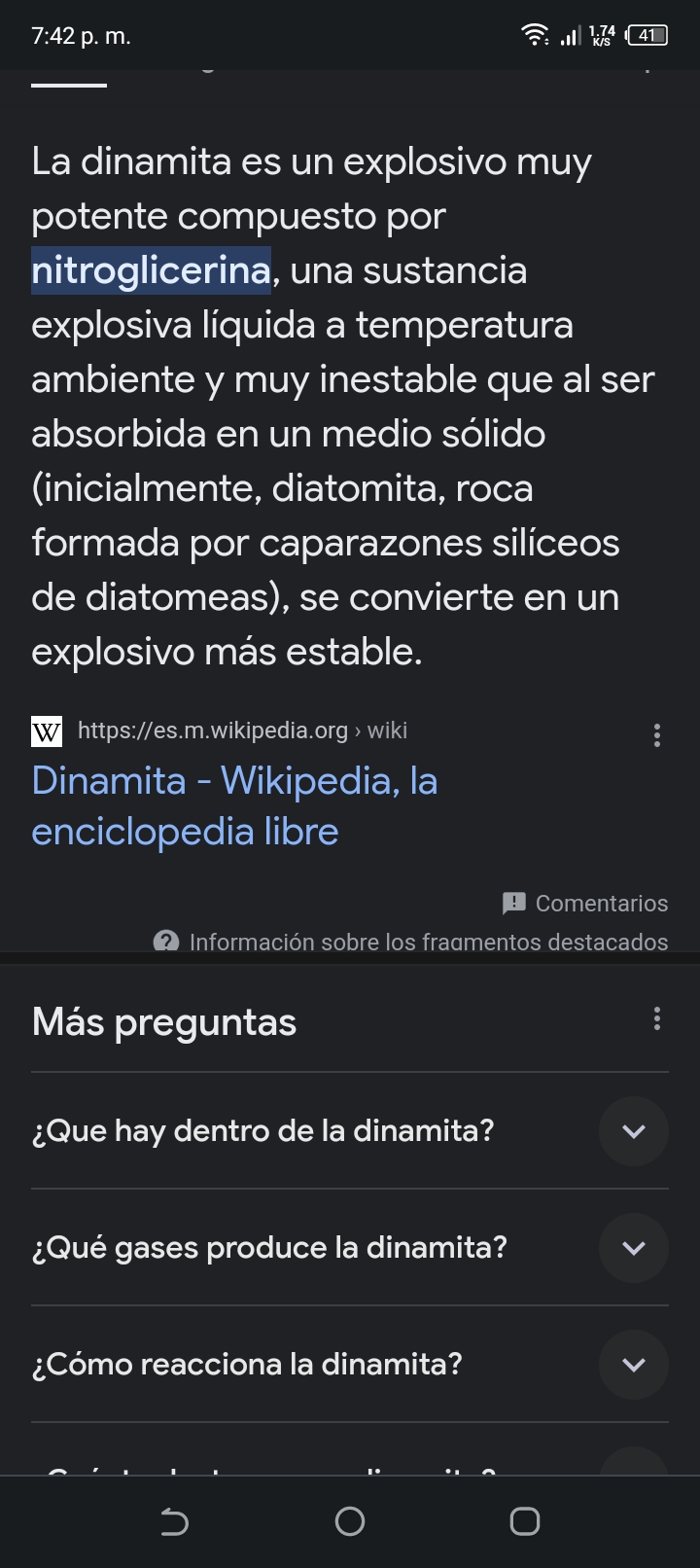The width and height of the screenshot is (700, 1568).
Task: Open the Dinamita Wikipedia result link
Action: pos(234,805)
